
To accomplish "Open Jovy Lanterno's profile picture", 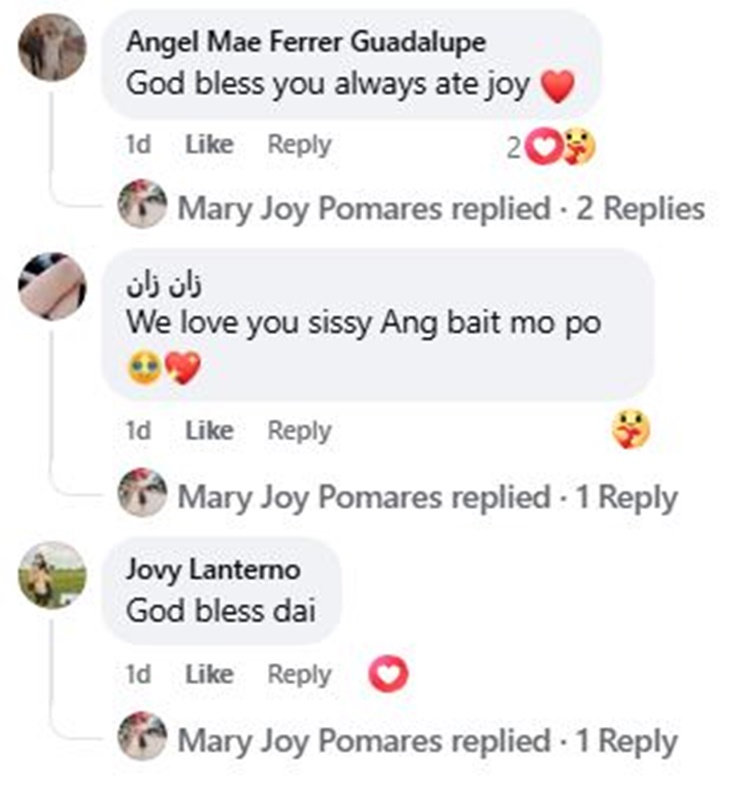I will 52,575.
